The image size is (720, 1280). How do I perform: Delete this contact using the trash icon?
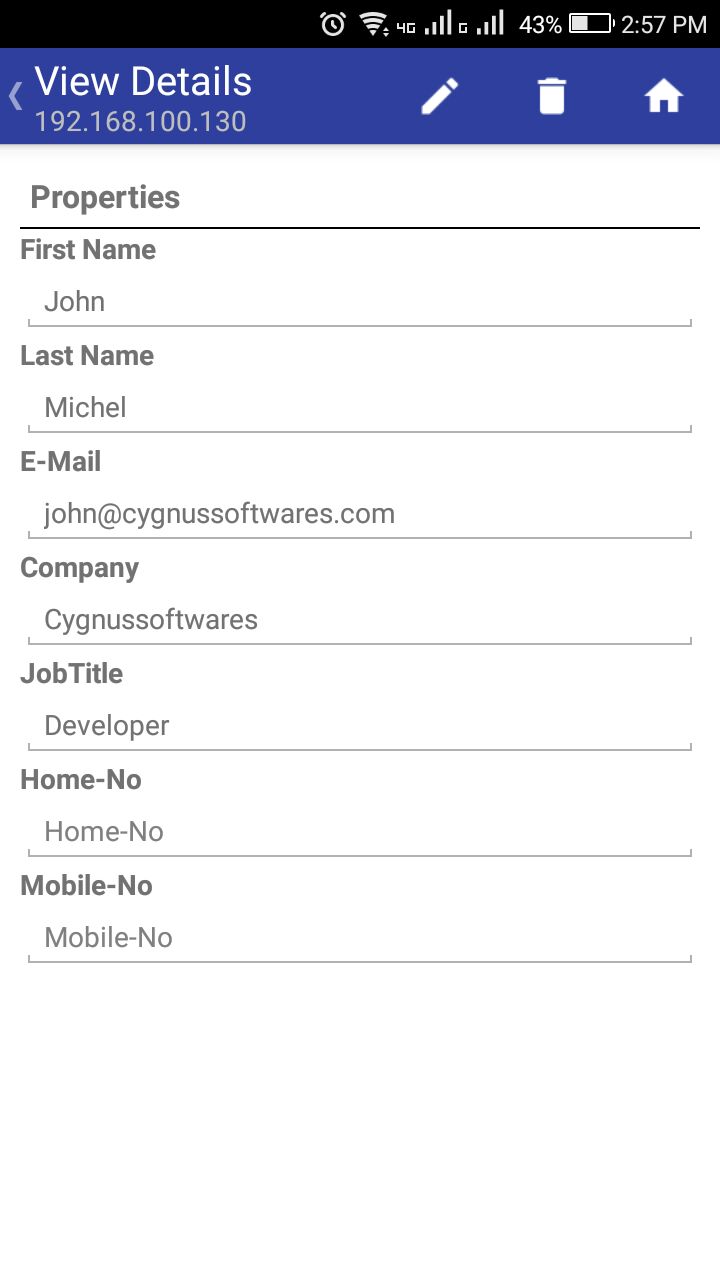point(552,96)
